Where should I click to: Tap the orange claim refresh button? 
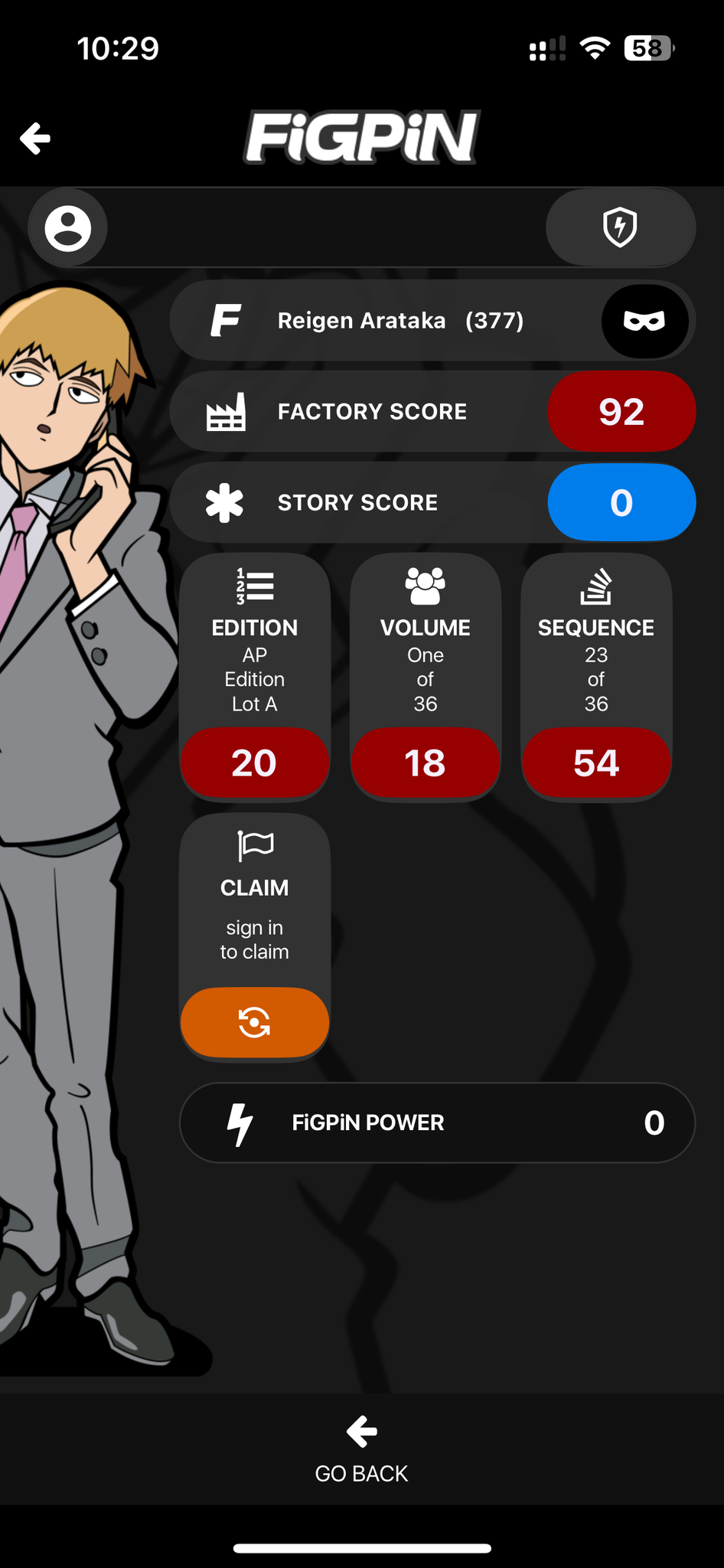tap(255, 1022)
